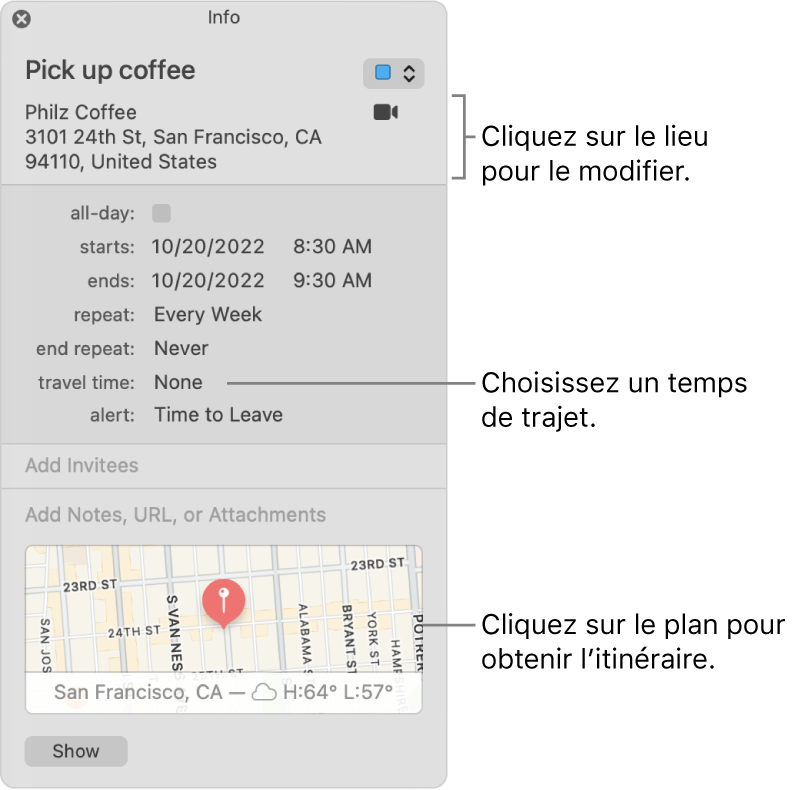Open the calendar color dropdown
Viewport: 806px width, 790px height.
coord(394,73)
